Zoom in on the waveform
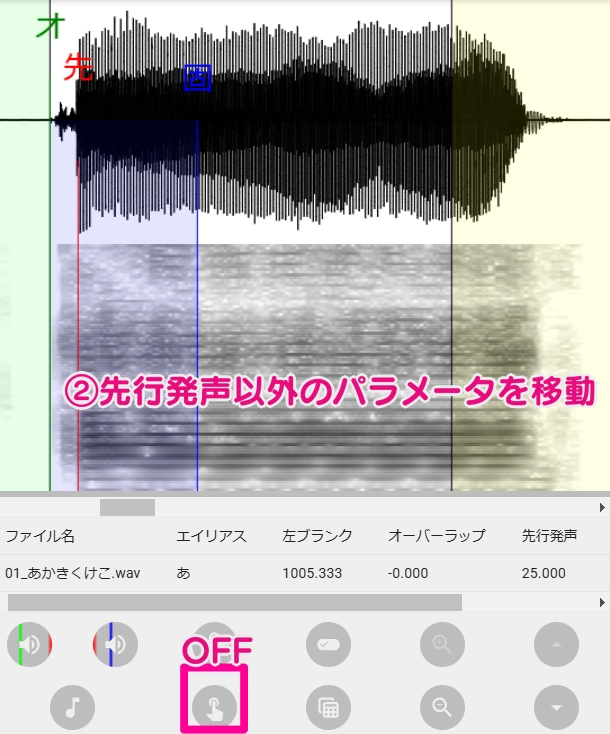Image resolution: width=610 pixels, height=734 pixels. pyautogui.click(x=442, y=645)
